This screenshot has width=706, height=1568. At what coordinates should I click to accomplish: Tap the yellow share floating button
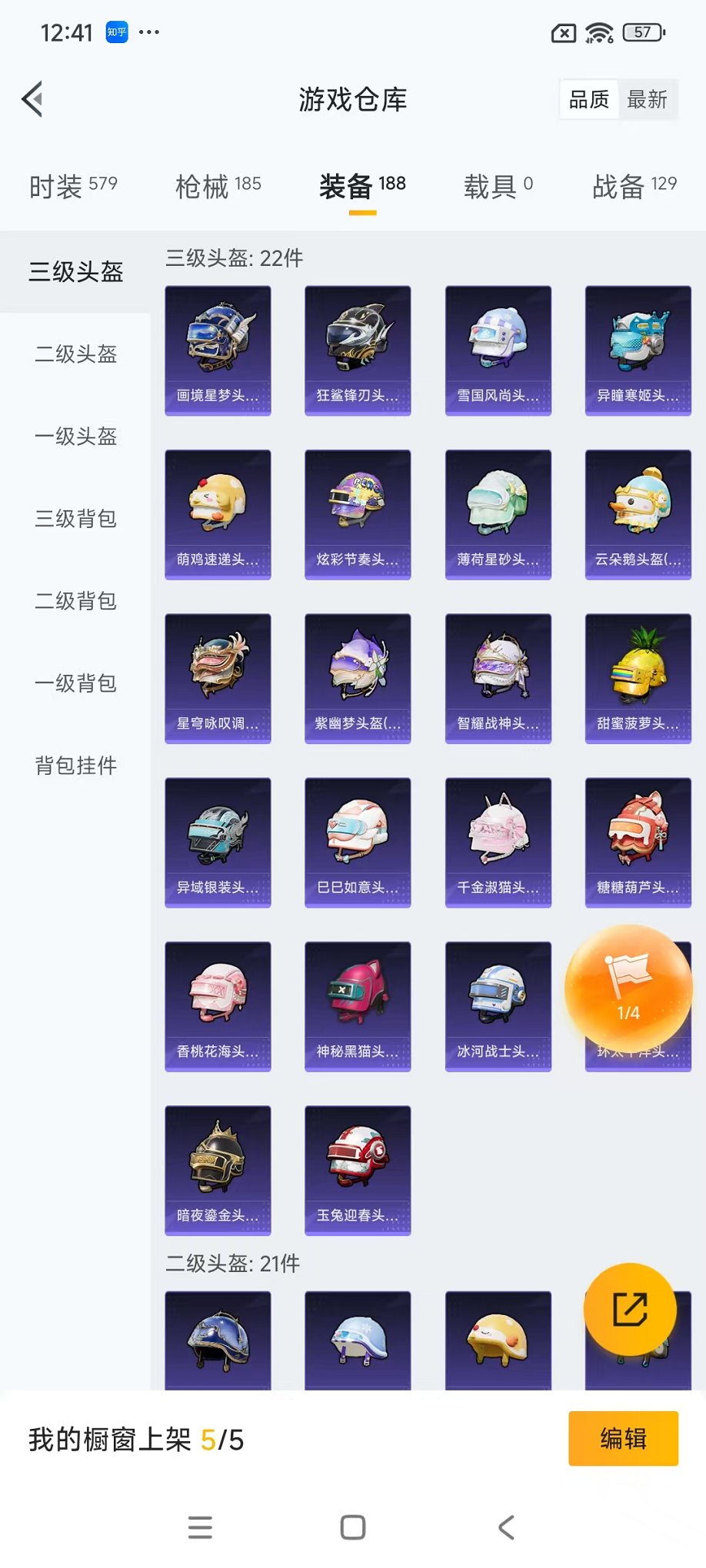point(630,1309)
